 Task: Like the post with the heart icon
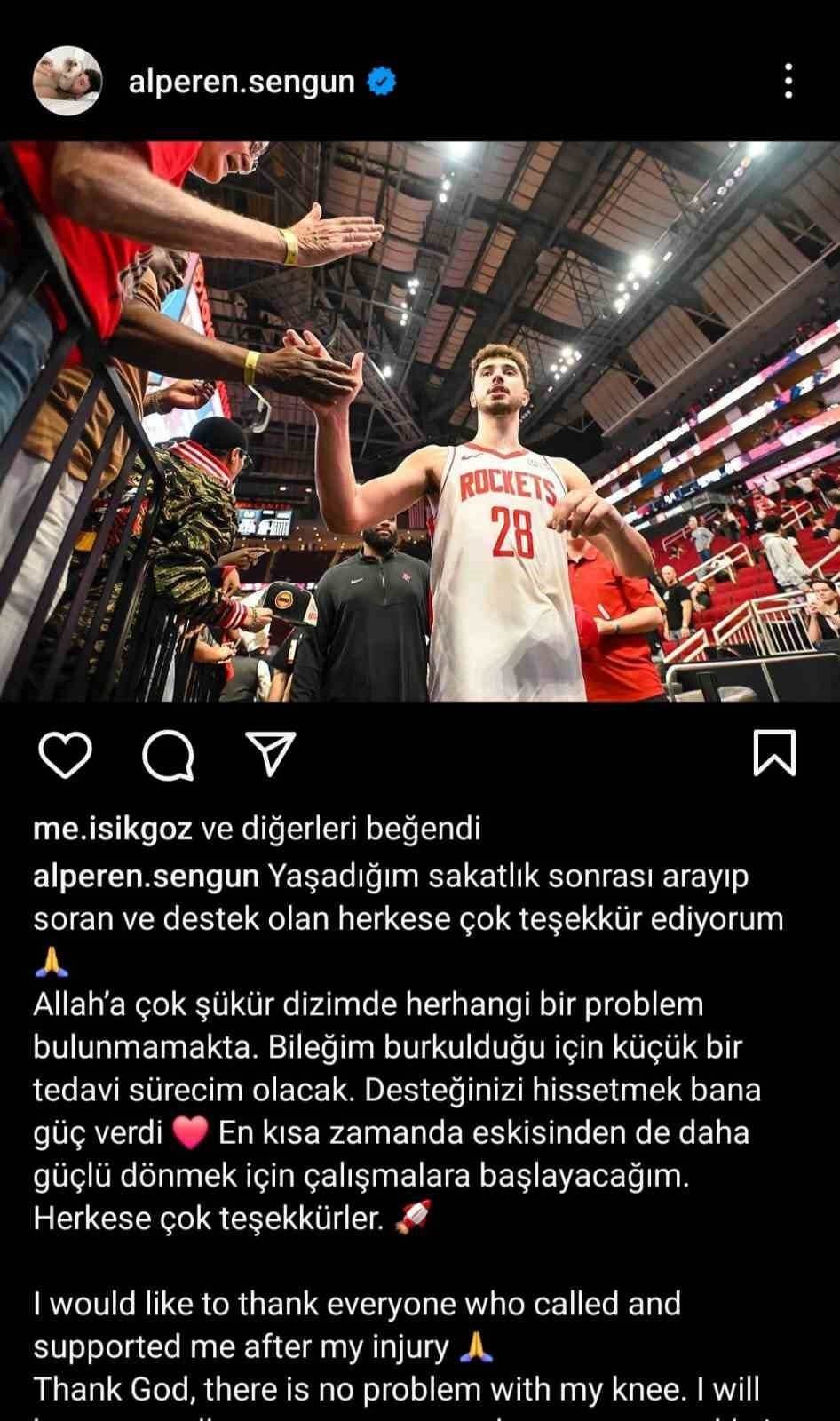tap(66, 755)
